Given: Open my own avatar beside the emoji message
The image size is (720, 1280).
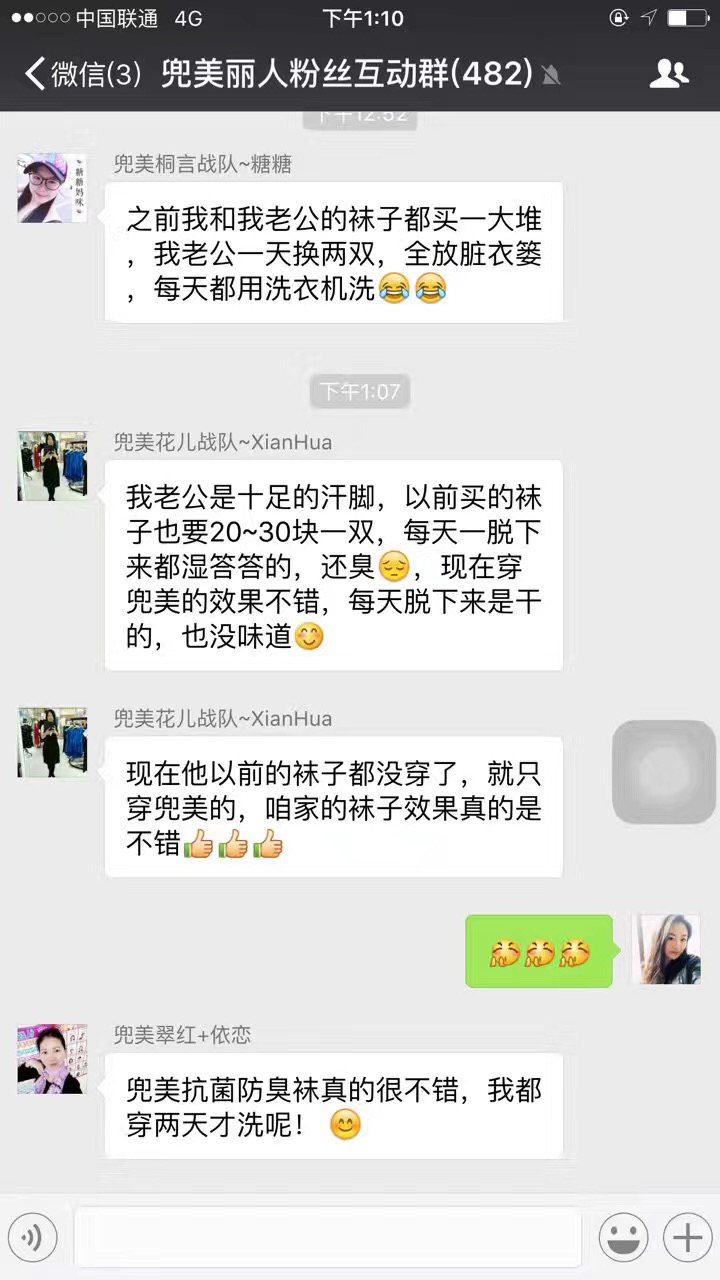Looking at the screenshot, I should click(x=666, y=949).
